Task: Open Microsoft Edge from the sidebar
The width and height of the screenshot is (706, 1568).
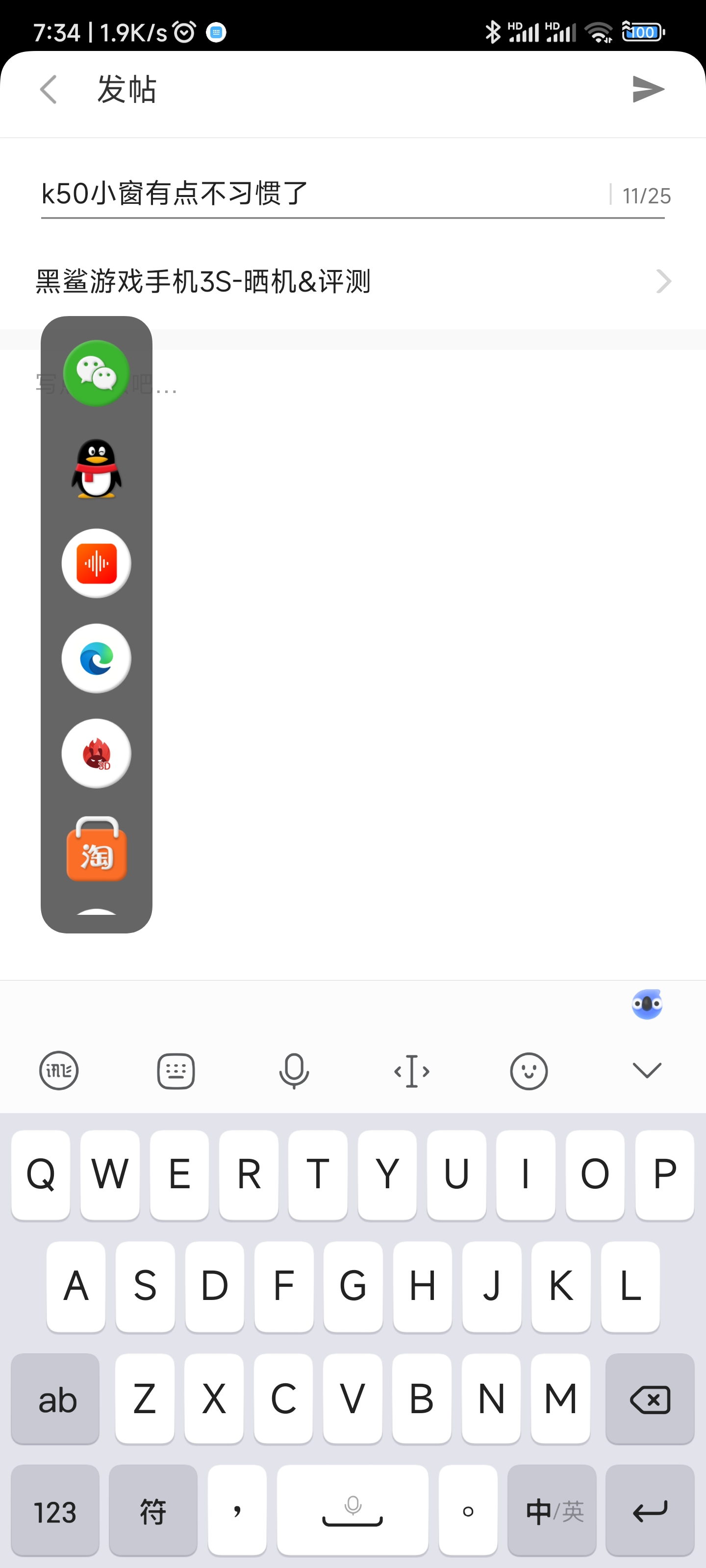Action: [x=96, y=658]
